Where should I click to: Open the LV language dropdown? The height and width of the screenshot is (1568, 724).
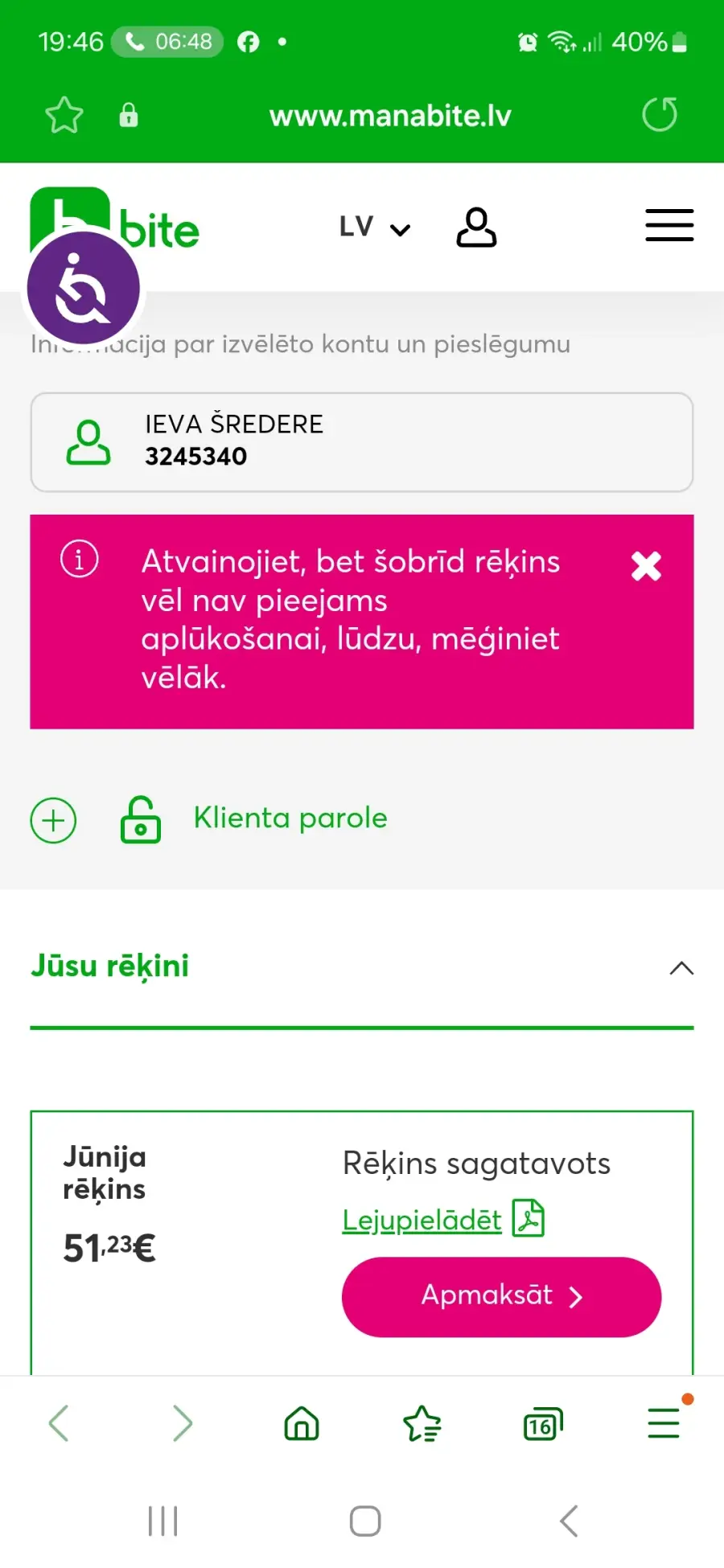tap(375, 228)
